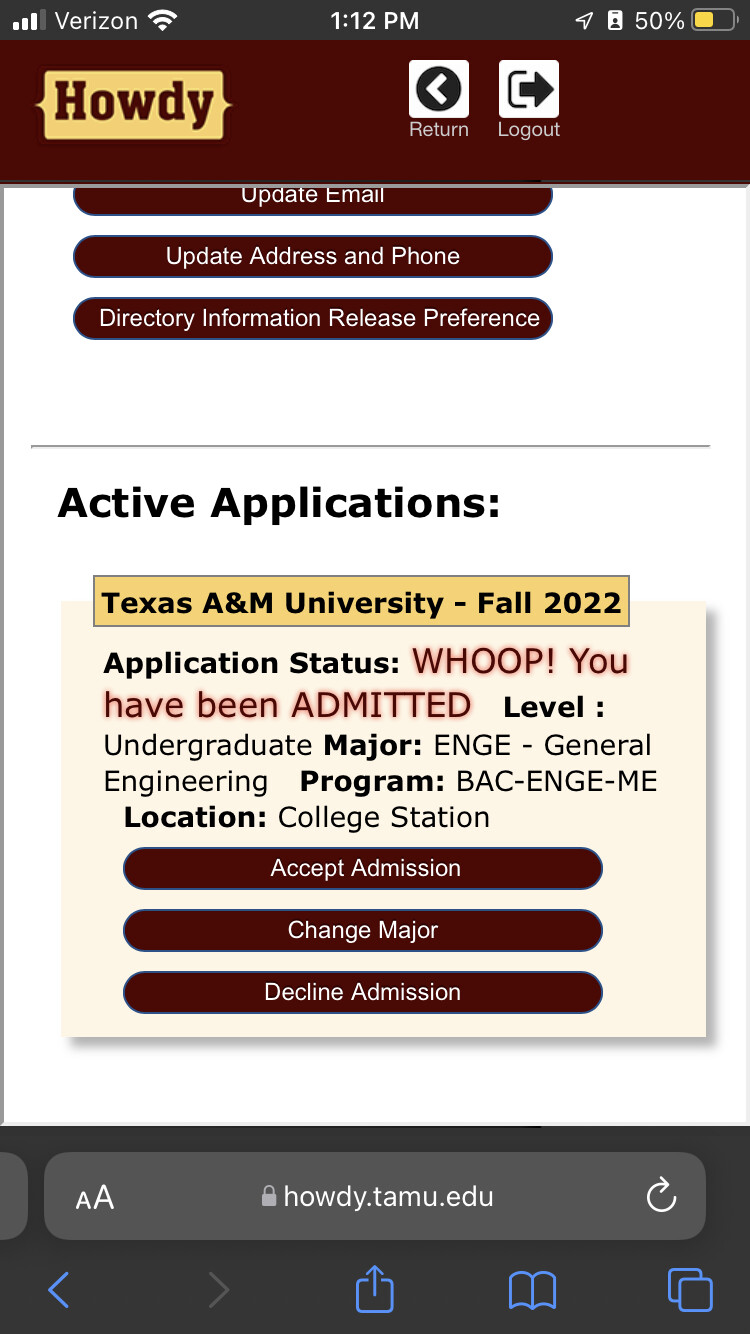This screenshot has width=750, height=1334.
Task: Tap the Return icon in header
Action: (x=438, y=92)
